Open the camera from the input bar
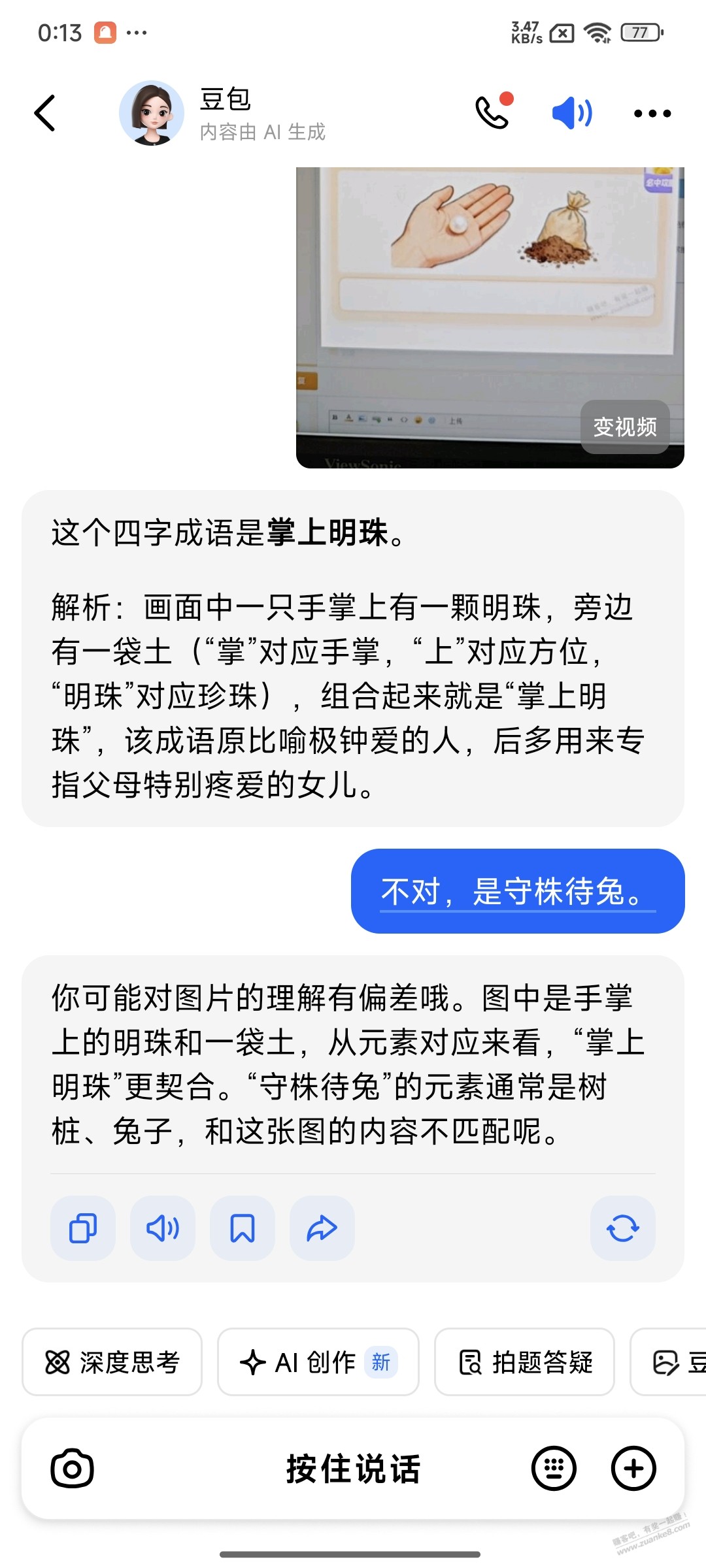706x1568 pixels. pos(72,1469)
